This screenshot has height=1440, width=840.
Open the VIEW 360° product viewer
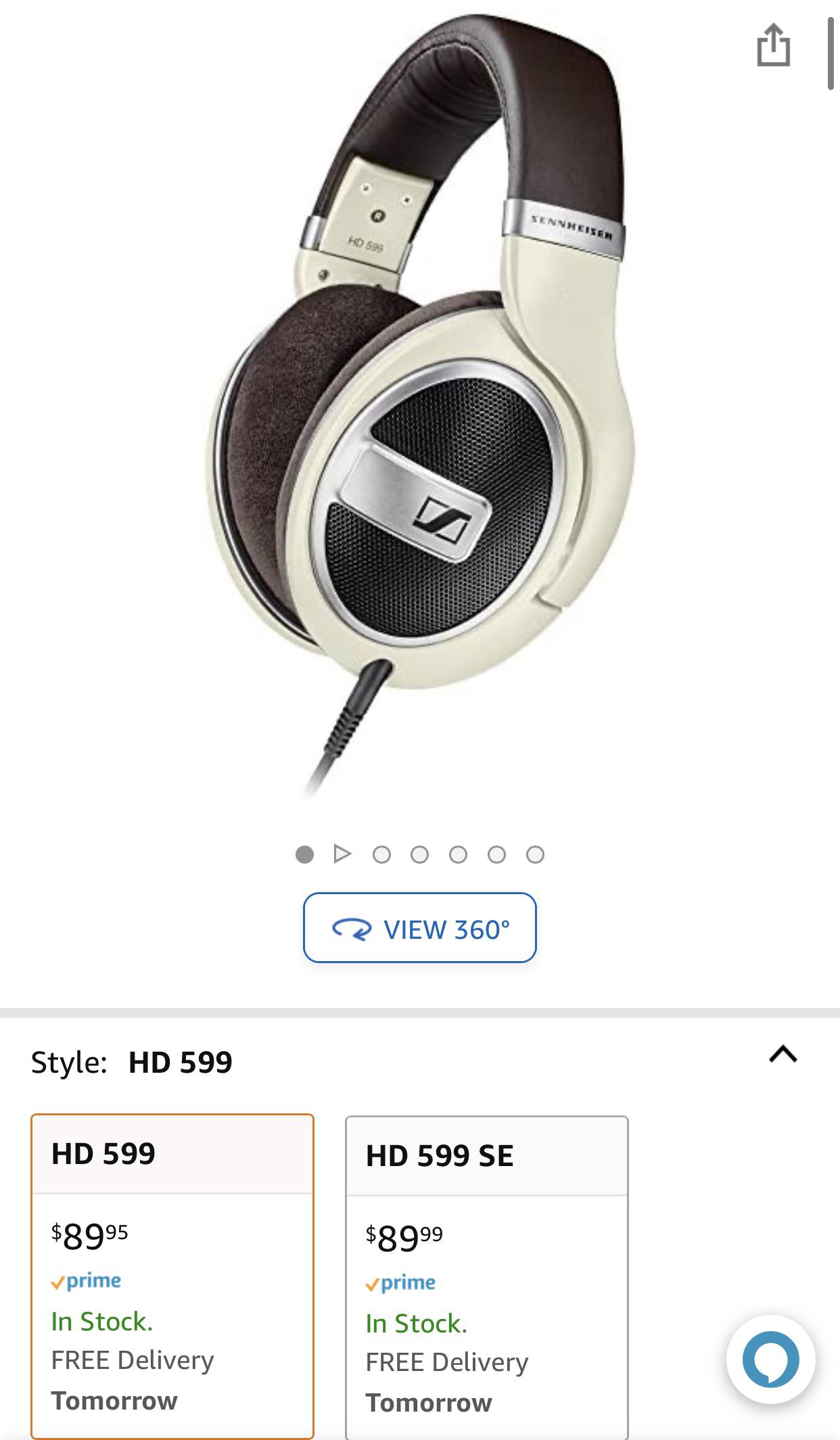click(x=419, y=928)
